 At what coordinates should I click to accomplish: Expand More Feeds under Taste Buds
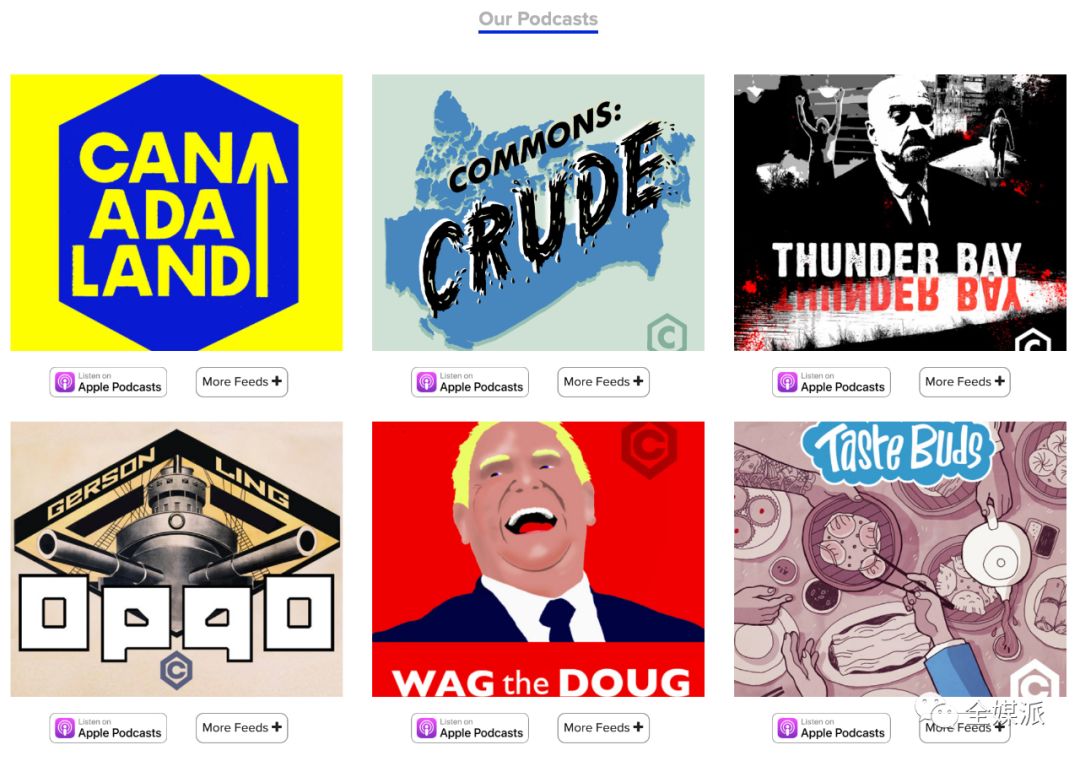[964, 728]
